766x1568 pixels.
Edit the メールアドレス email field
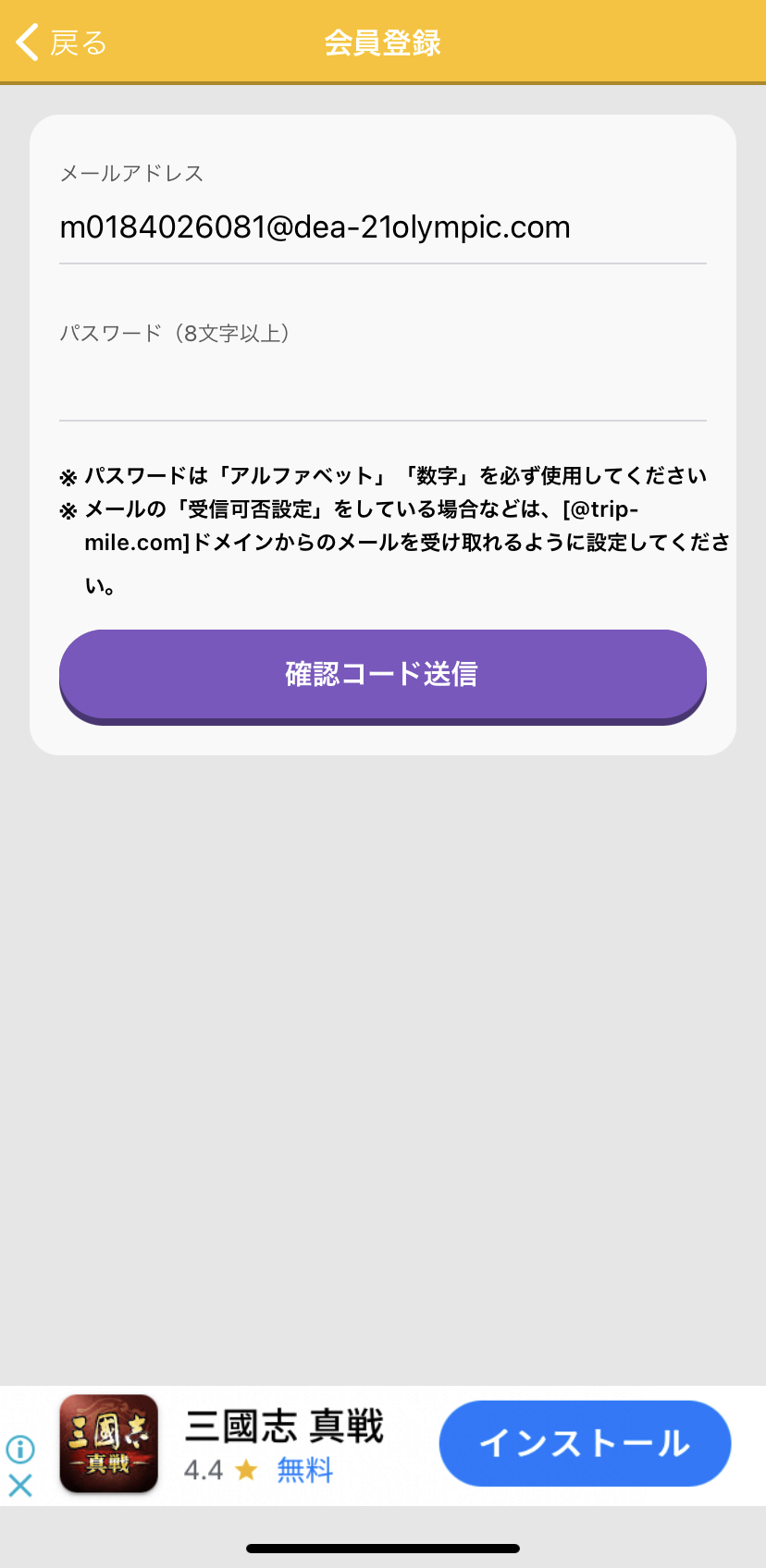[382, 228]
